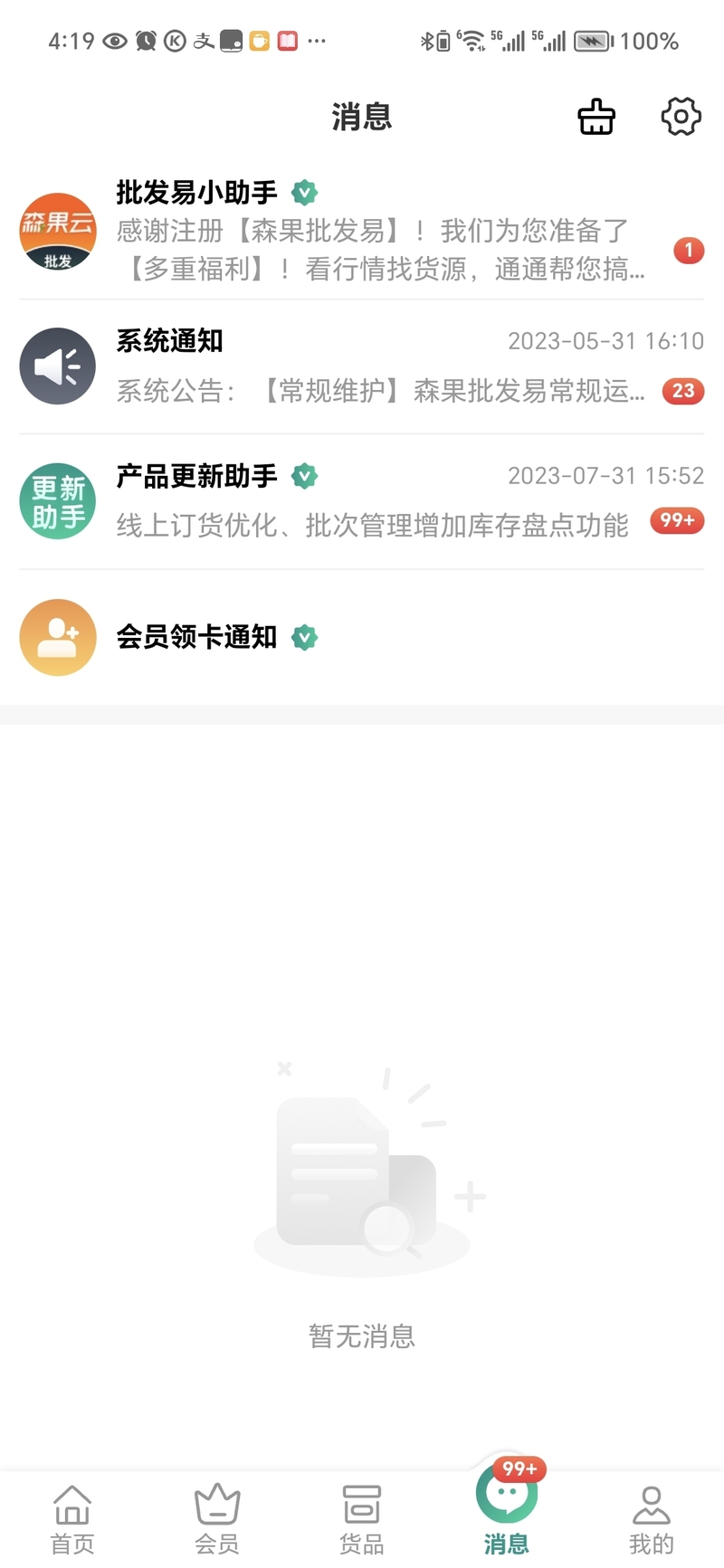This screenshot has width=724, height=1568.
Task: Open 系统通知 messages
Action: tap(362, 366)
